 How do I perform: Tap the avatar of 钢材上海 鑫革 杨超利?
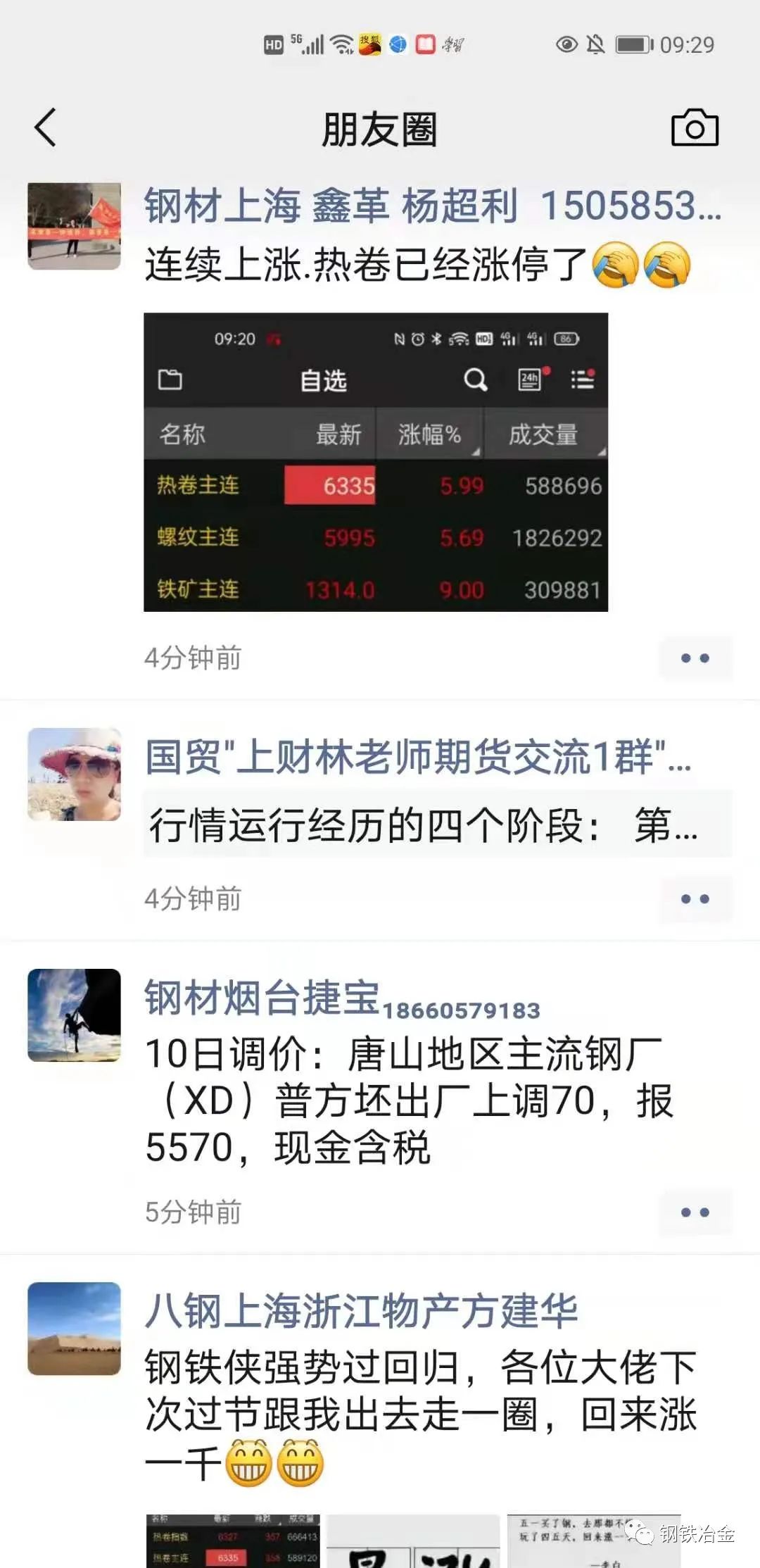[x=74, y=226]
